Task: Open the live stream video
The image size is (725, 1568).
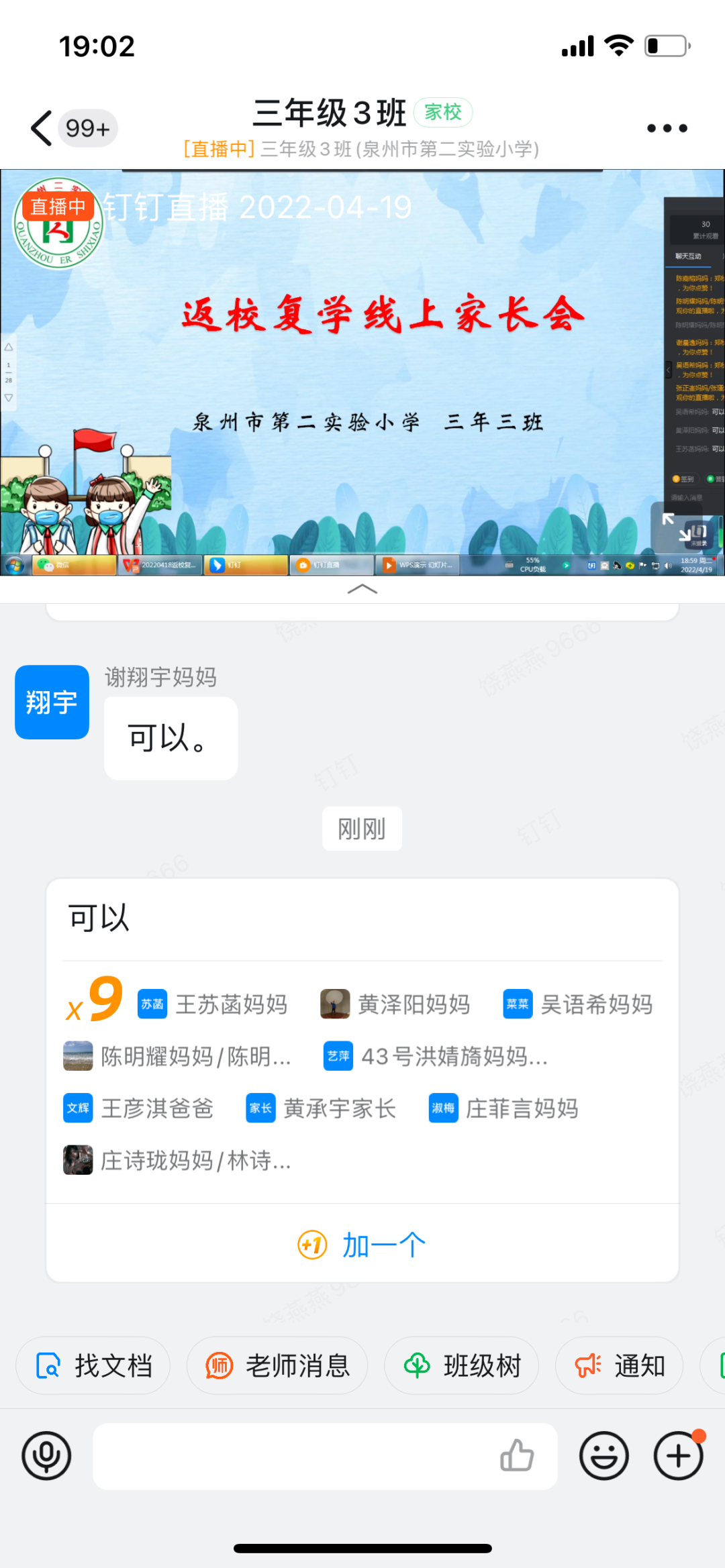Action: (362, 372)
